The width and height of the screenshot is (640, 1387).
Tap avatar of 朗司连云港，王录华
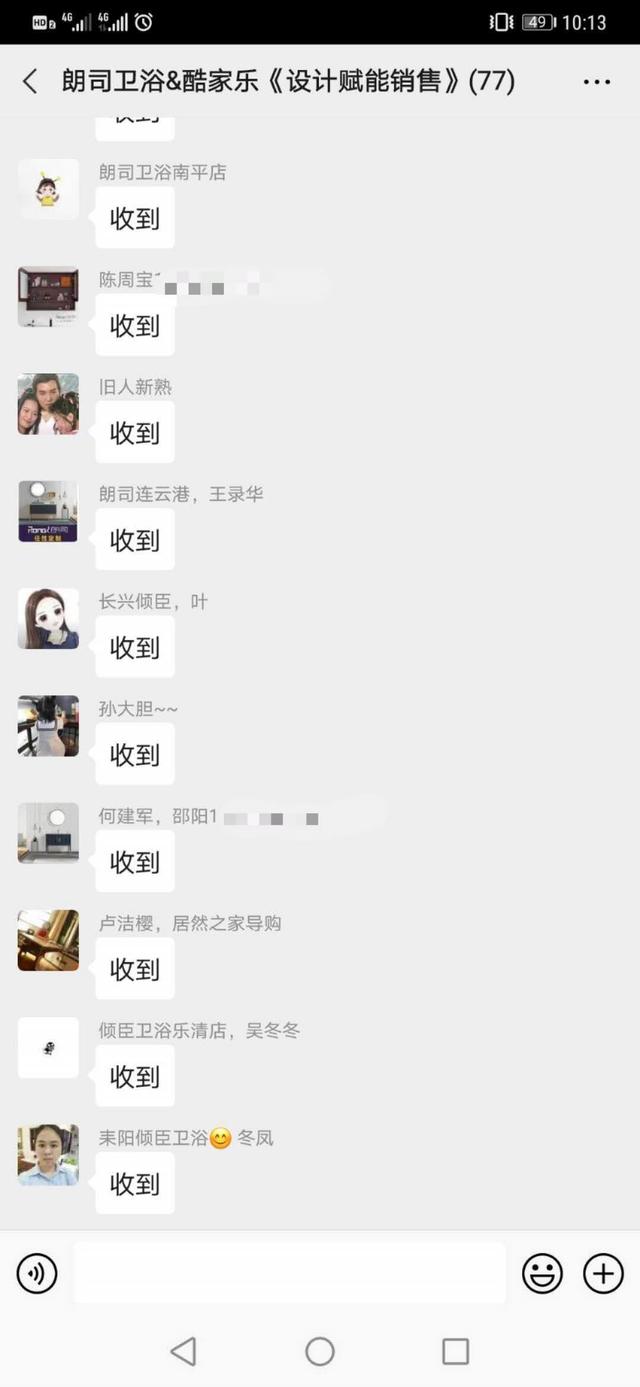[48, 511]
